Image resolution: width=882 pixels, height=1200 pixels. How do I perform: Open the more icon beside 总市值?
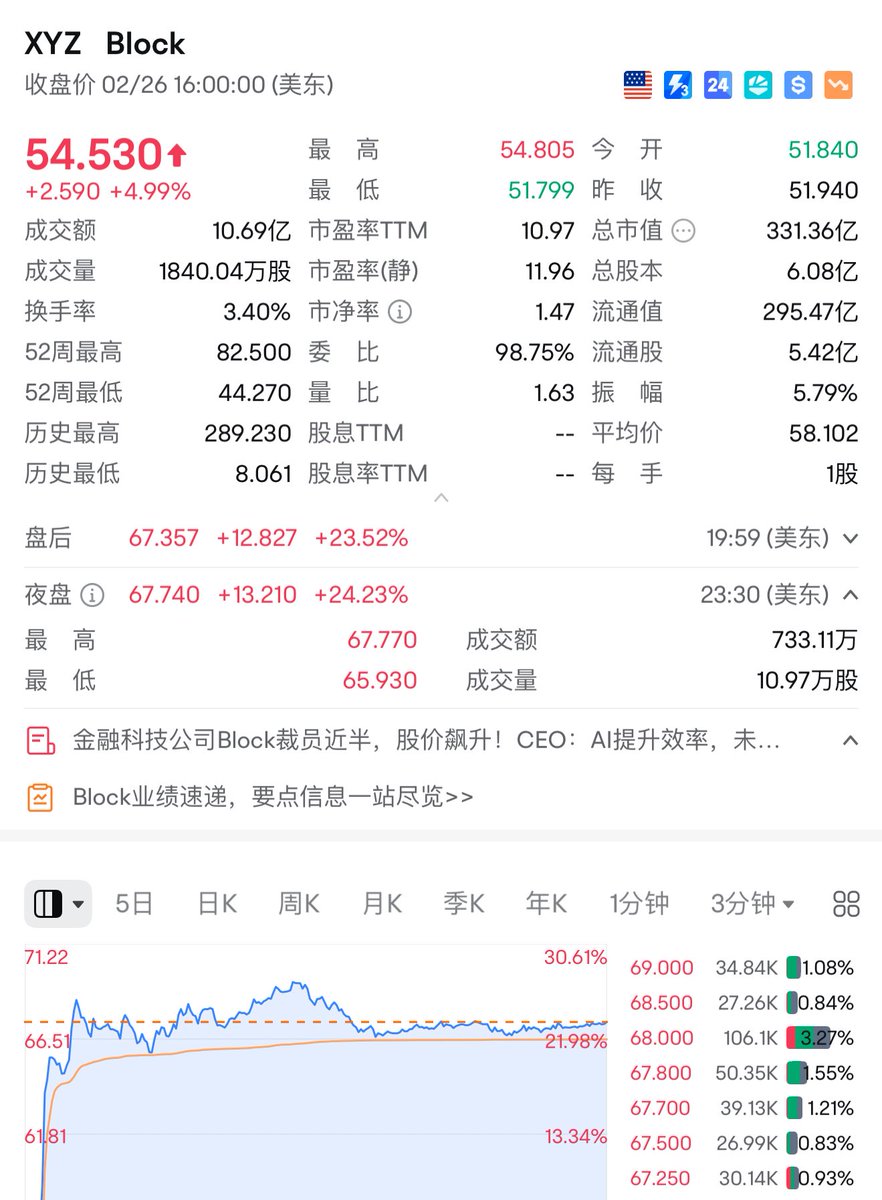pyautogui.click(x=683, y=231)
